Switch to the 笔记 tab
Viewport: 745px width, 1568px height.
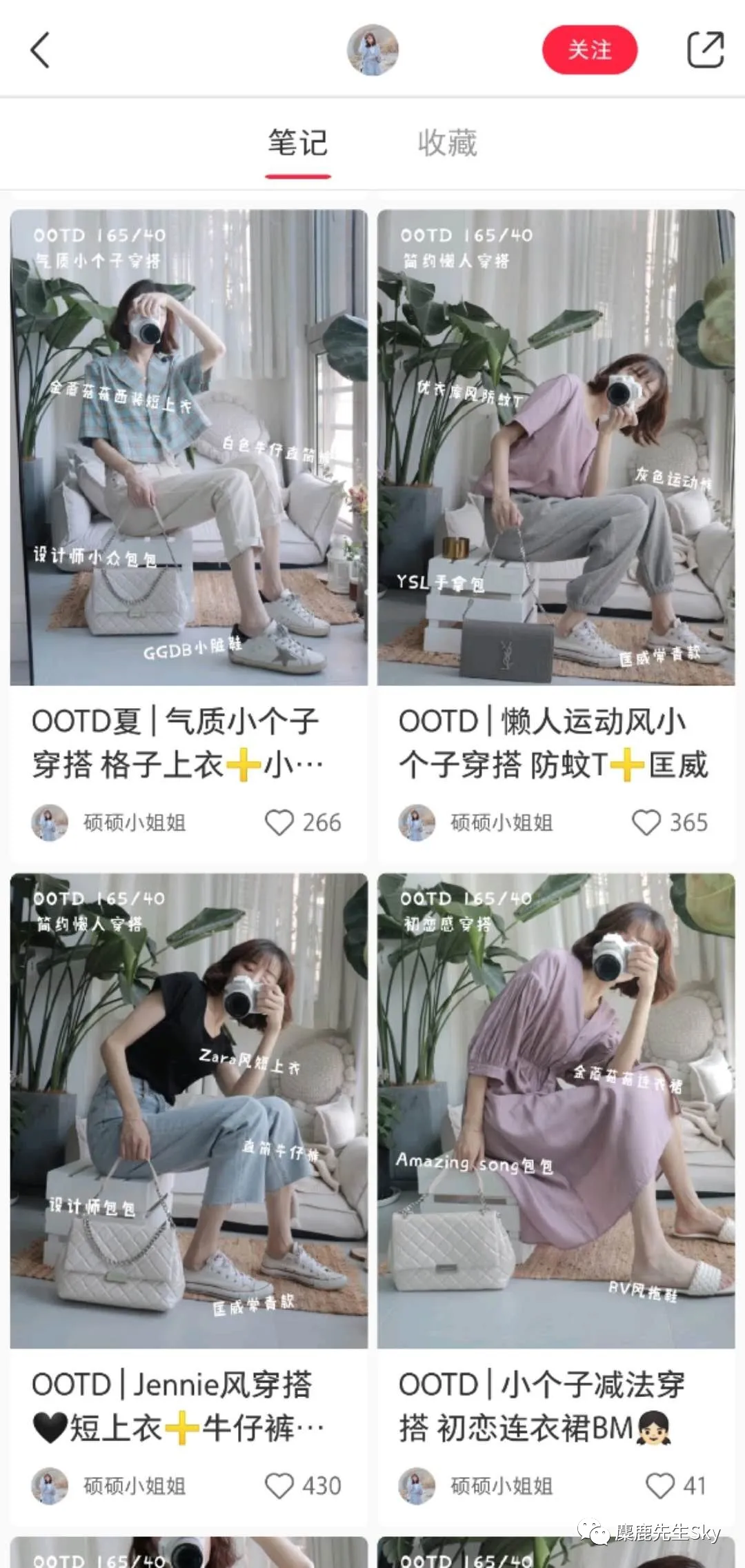298,143
